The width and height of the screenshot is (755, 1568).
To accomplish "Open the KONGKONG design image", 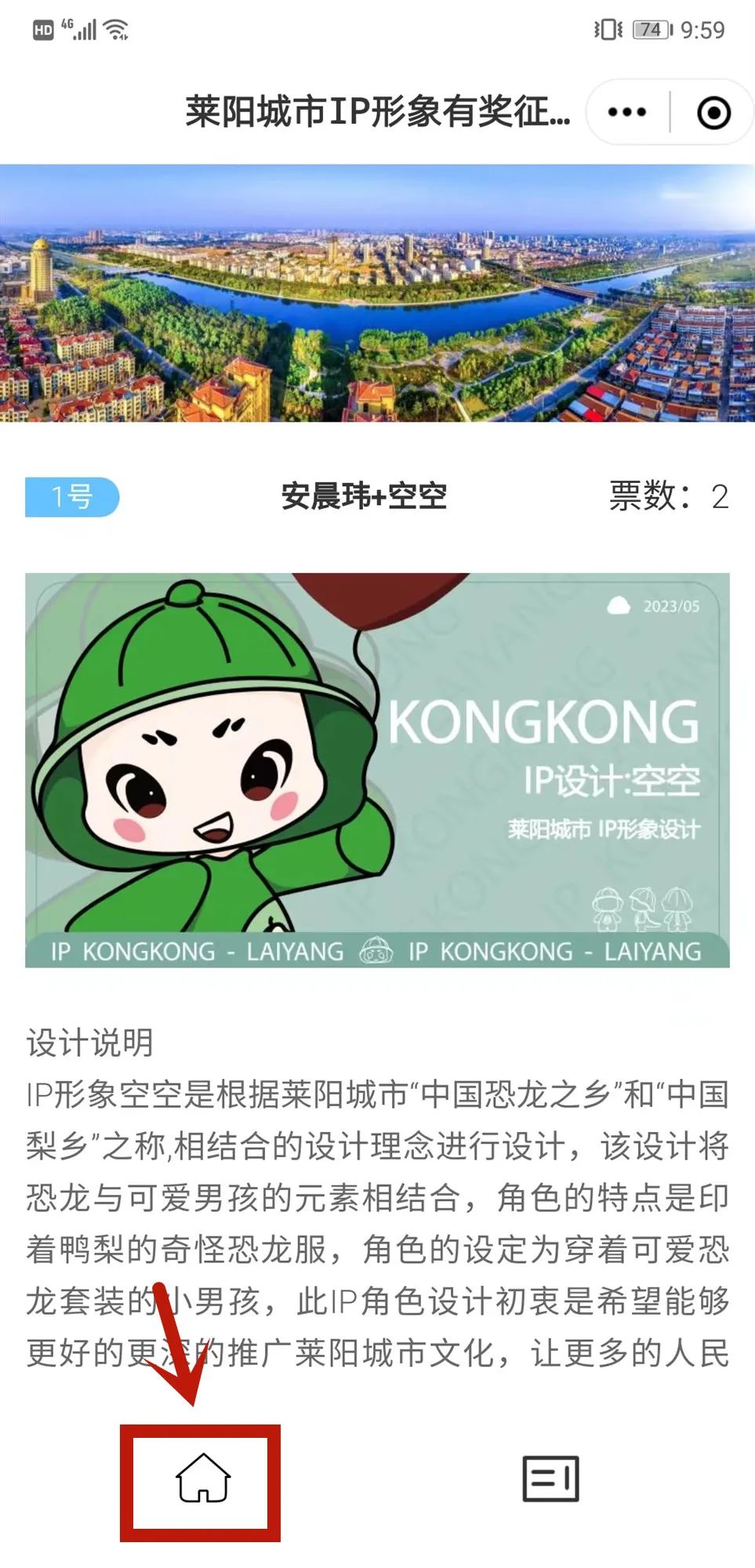I will (377, 770).
